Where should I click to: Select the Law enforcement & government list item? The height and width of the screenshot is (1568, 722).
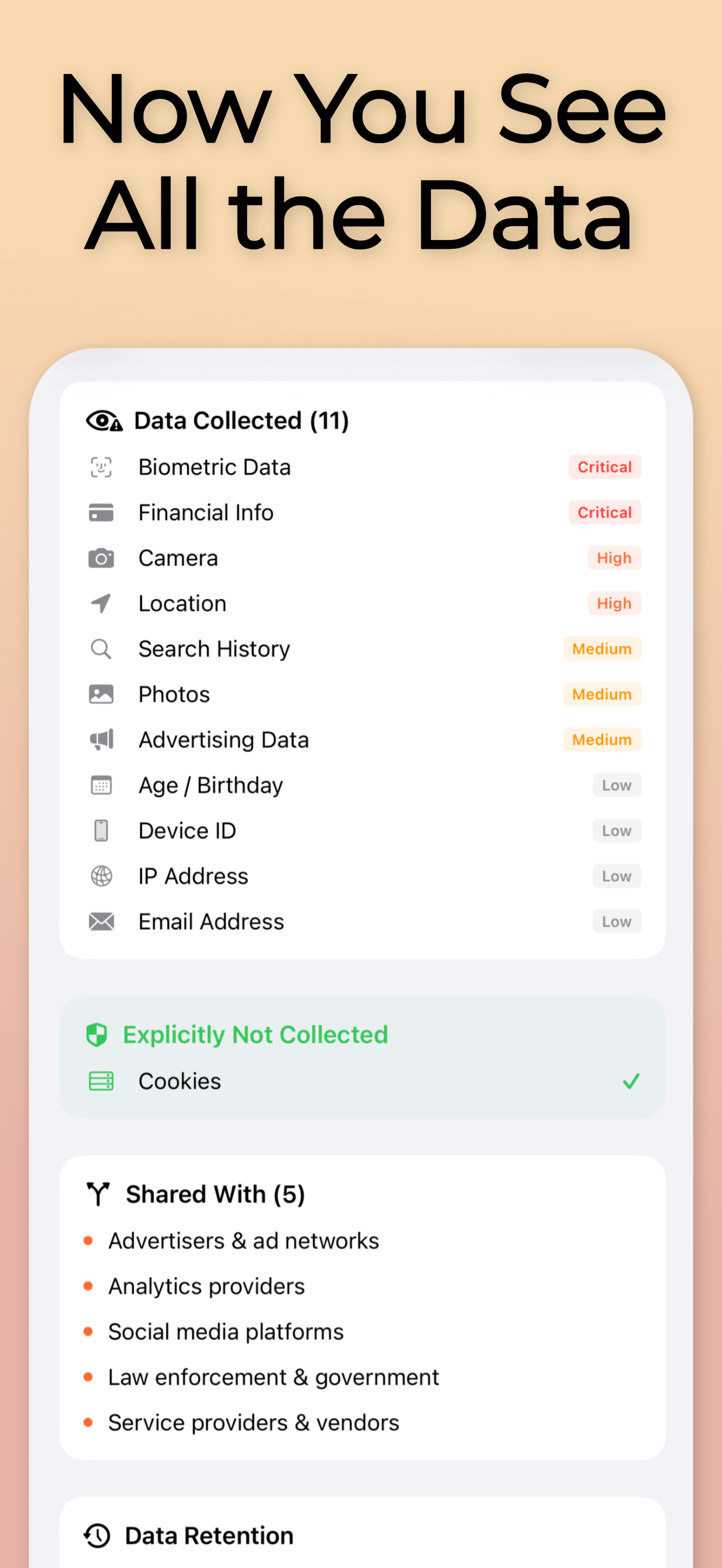point(273,1377)
